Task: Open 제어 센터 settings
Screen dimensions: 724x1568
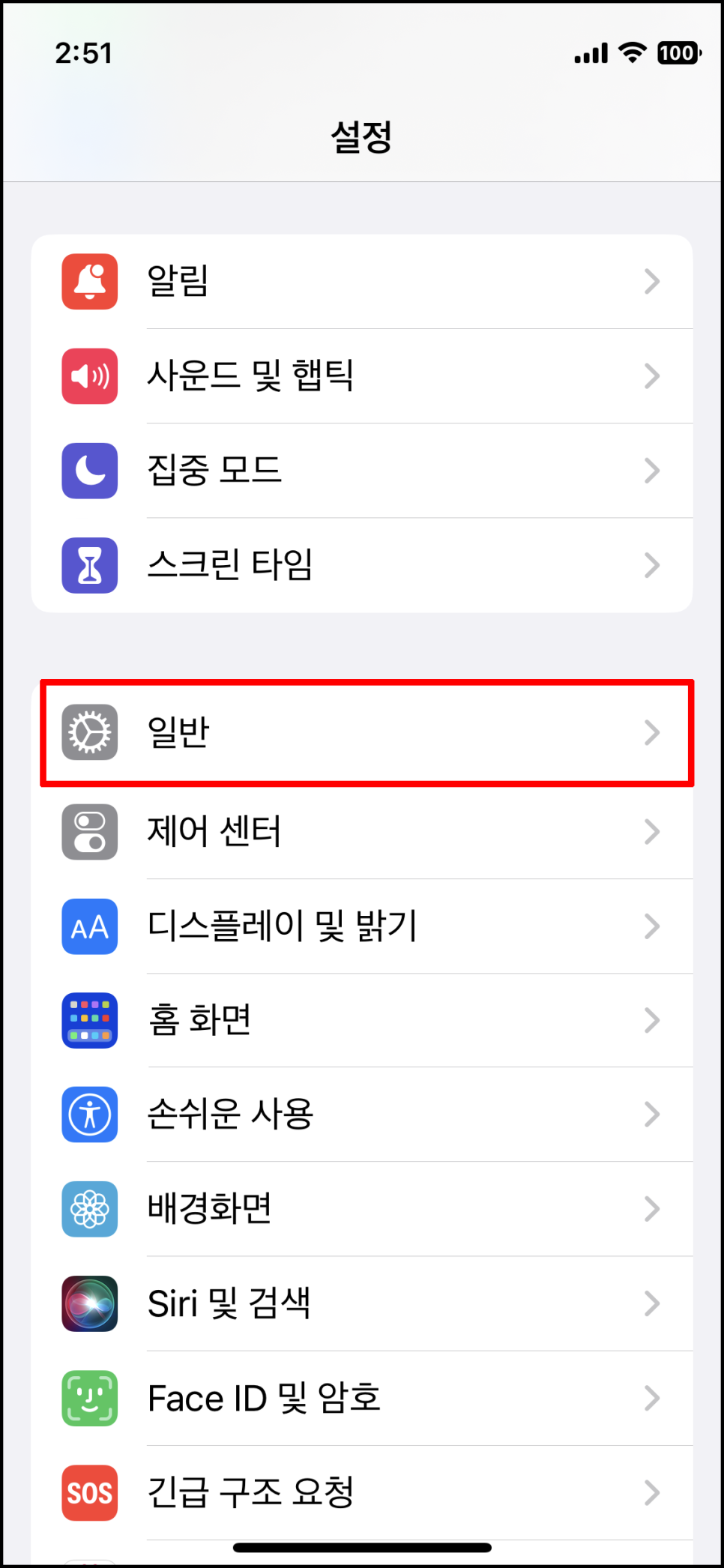Action: pyautogui.click(x=362, y=832)
